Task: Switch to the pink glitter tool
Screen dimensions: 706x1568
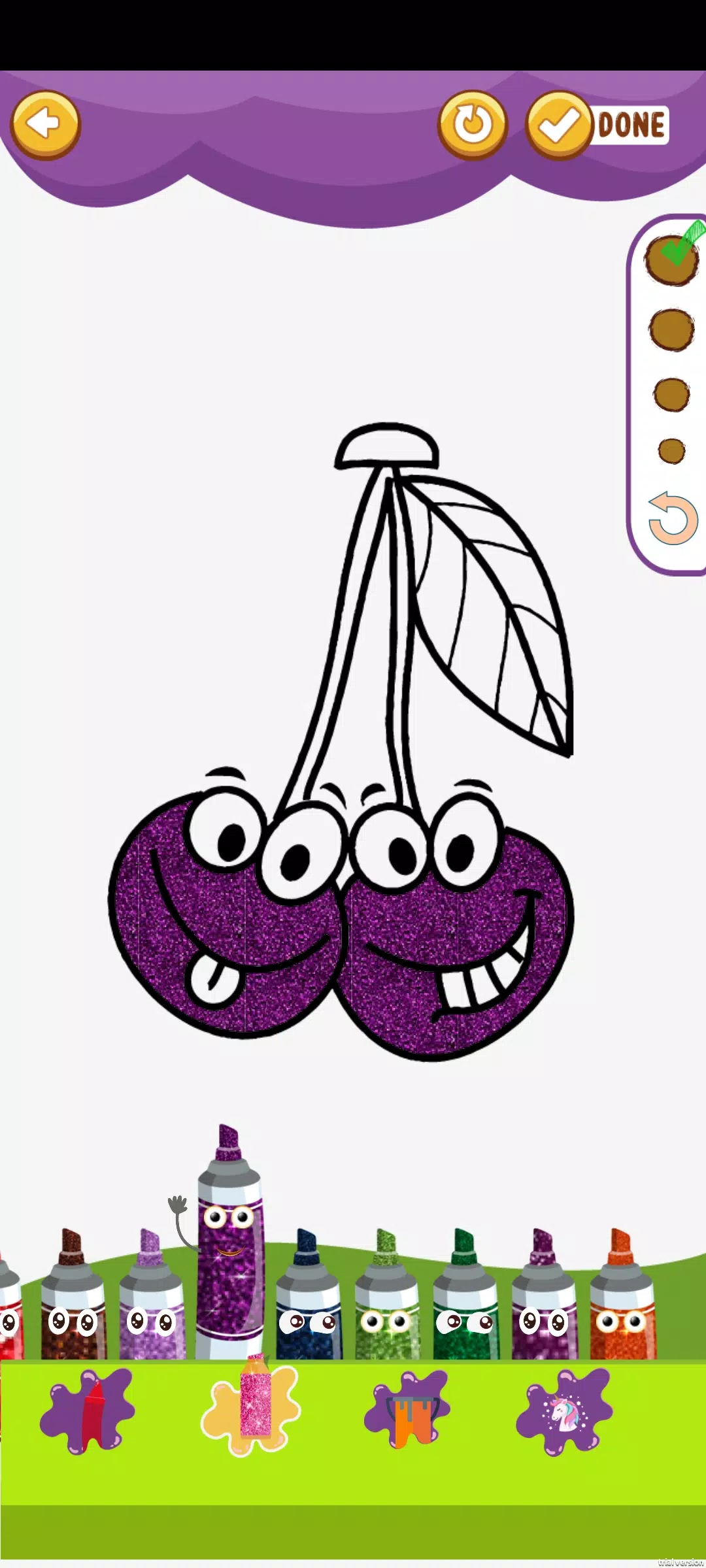Action: point(250,1409)
